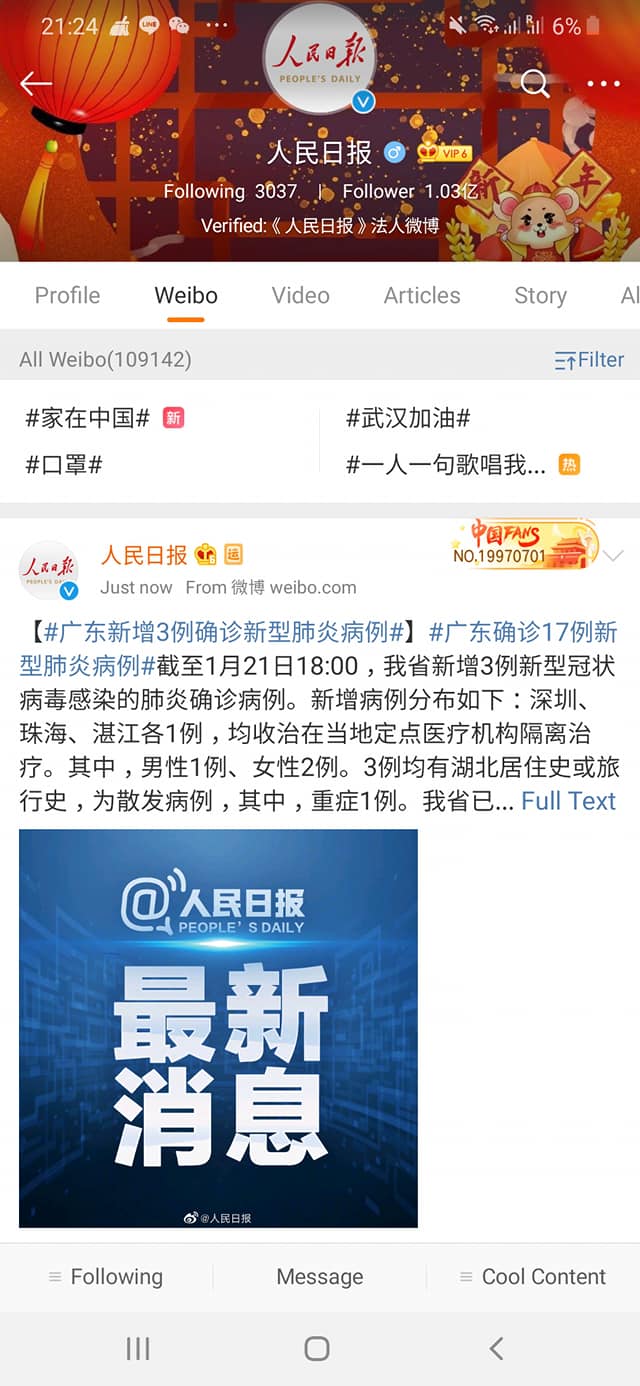The width and height of the screenshot is (640, 1386).
Task: Open the Following menu at bottom
Action: point(106,1277)
